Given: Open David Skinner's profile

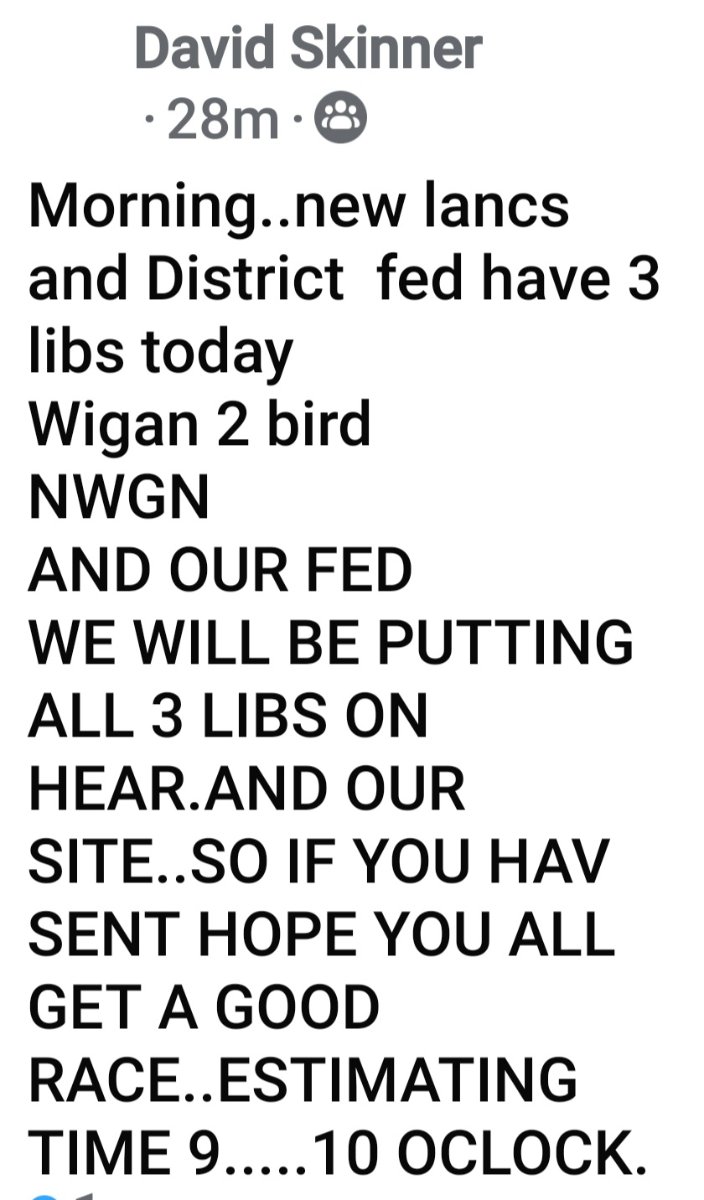Looking at the screenshot, I should (x=308, y=49).
